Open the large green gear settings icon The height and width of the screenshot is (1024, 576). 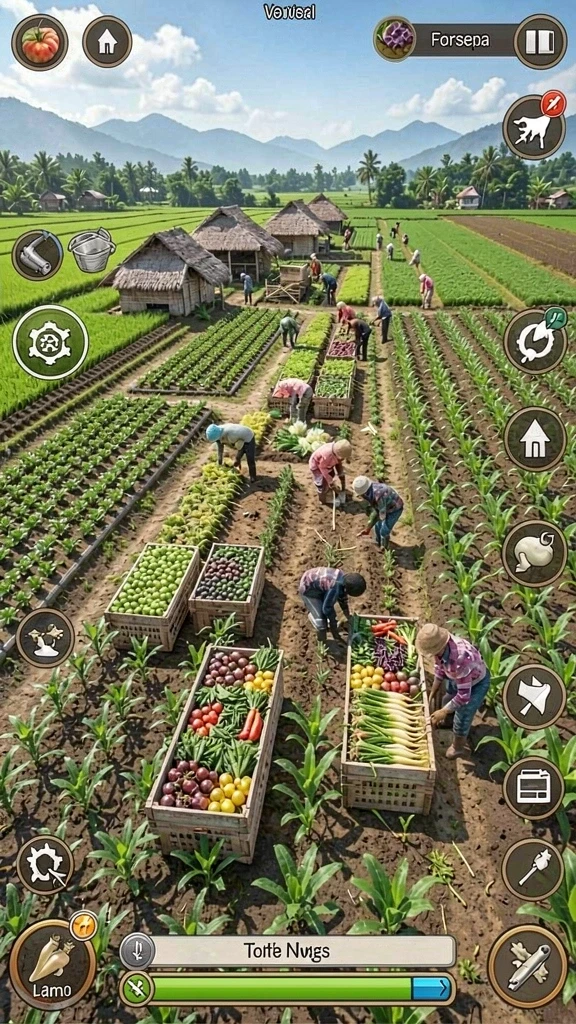(50, 342)
